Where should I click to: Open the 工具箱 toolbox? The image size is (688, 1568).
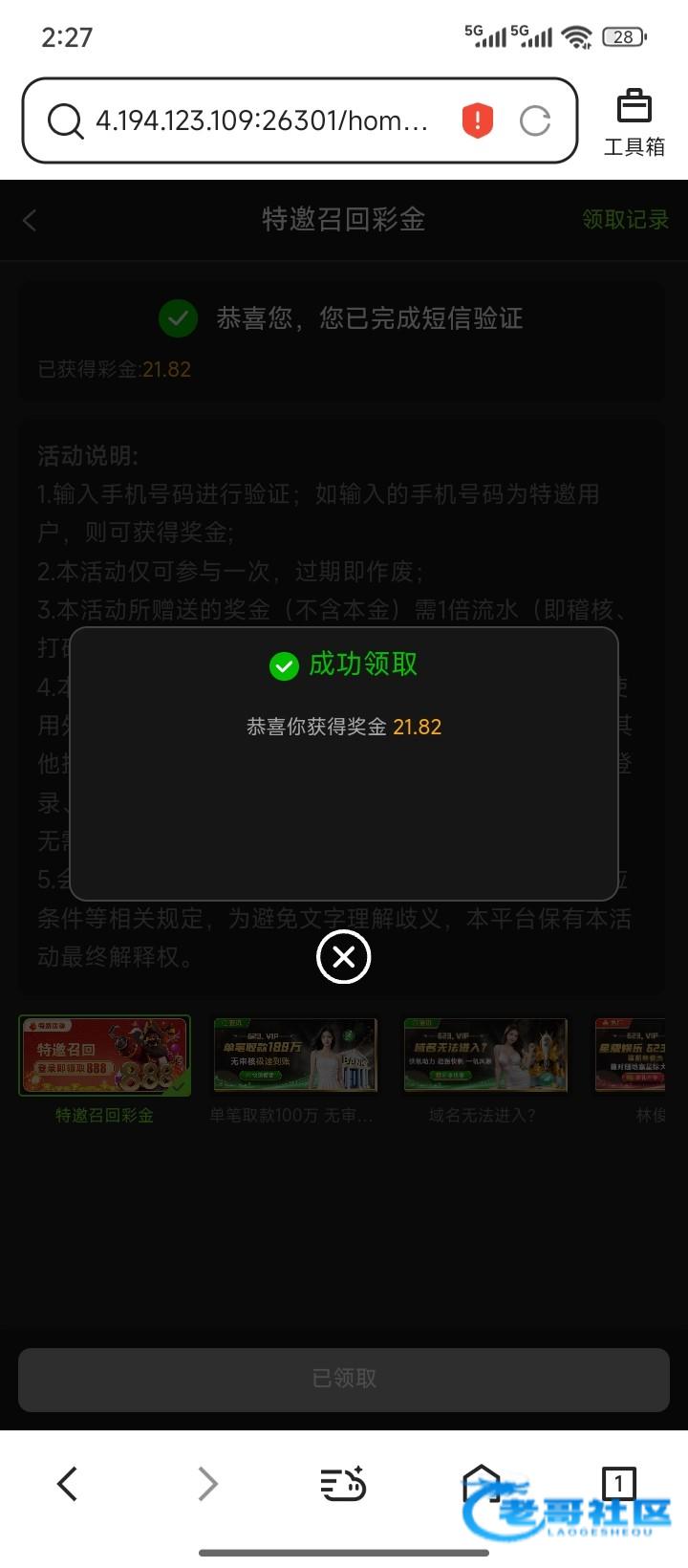634,122
